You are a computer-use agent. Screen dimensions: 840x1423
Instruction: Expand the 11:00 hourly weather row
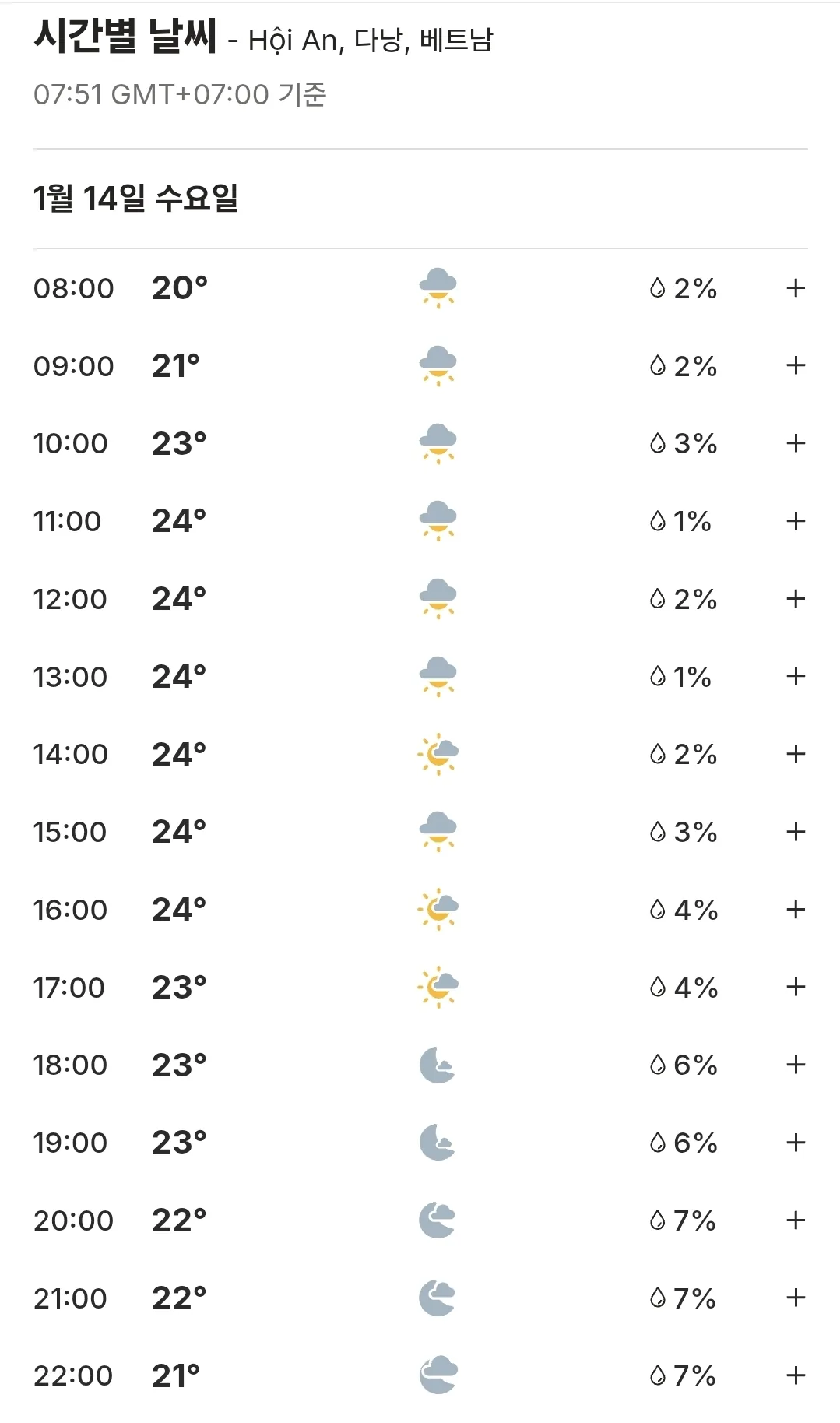tap(795, 521)
